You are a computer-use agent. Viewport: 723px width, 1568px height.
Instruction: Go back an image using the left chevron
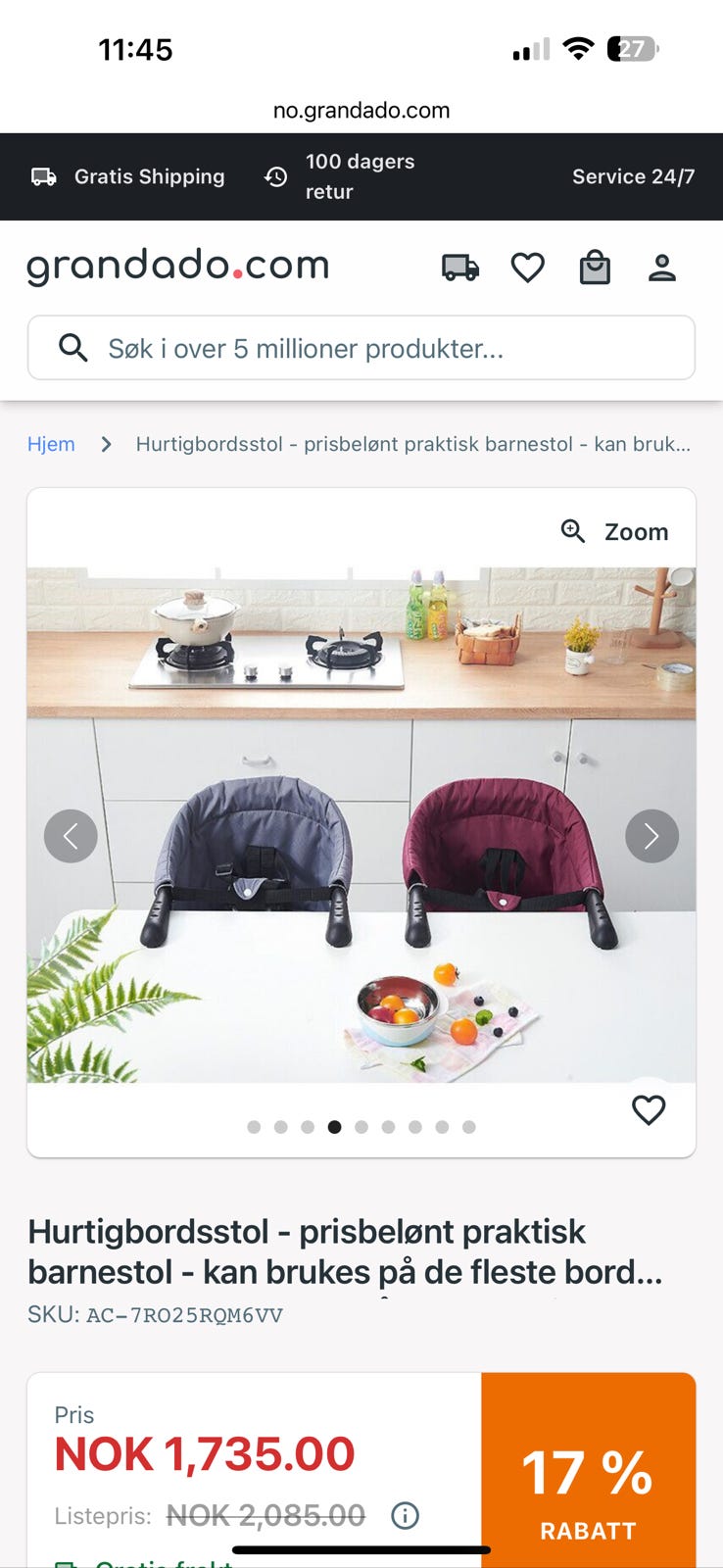[x=71, y=836]
